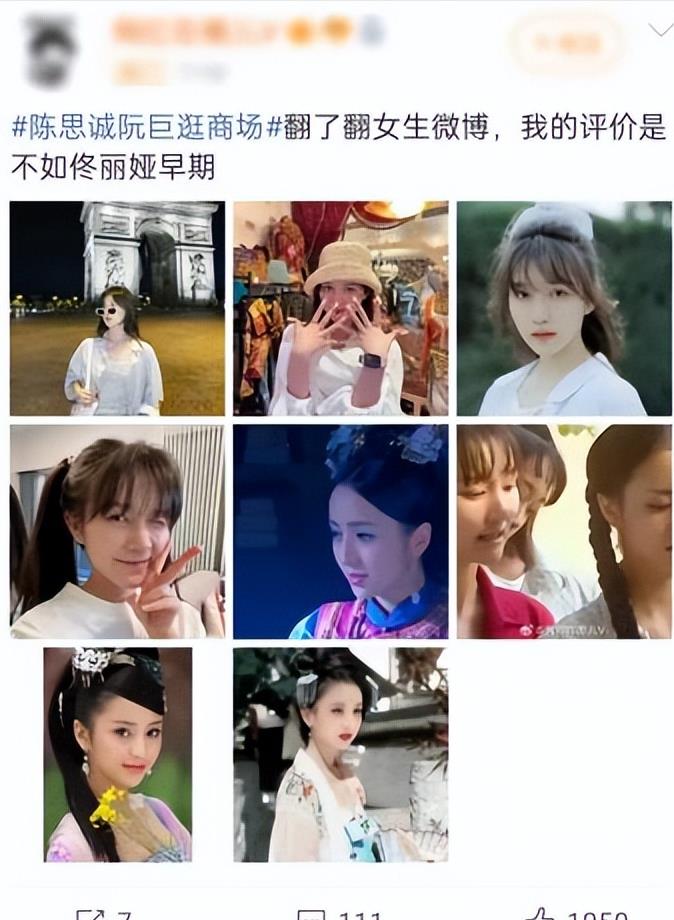View the blue headdress costume photo

tap(340, 531)
